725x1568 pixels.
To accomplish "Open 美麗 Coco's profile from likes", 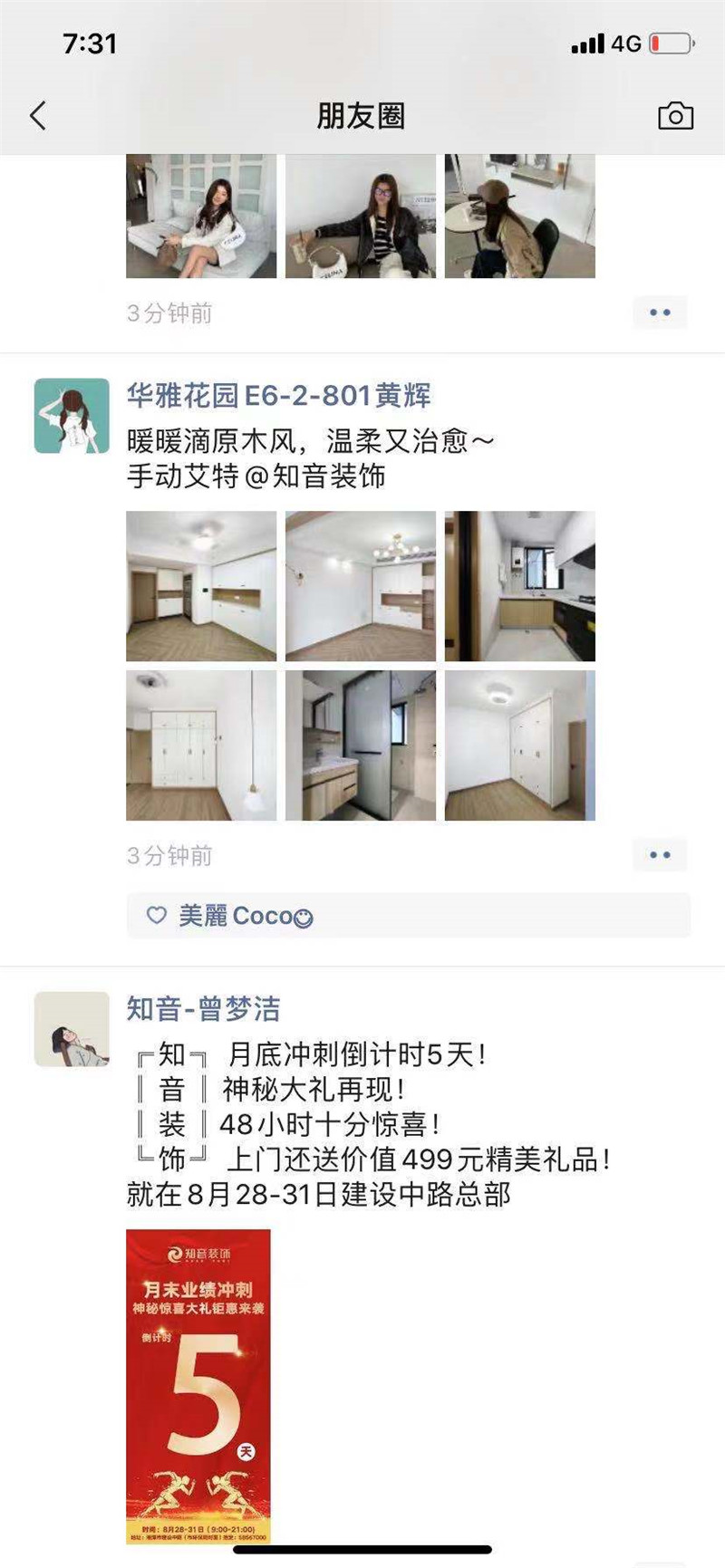I will pyautogui.click(x=236, y=916).
